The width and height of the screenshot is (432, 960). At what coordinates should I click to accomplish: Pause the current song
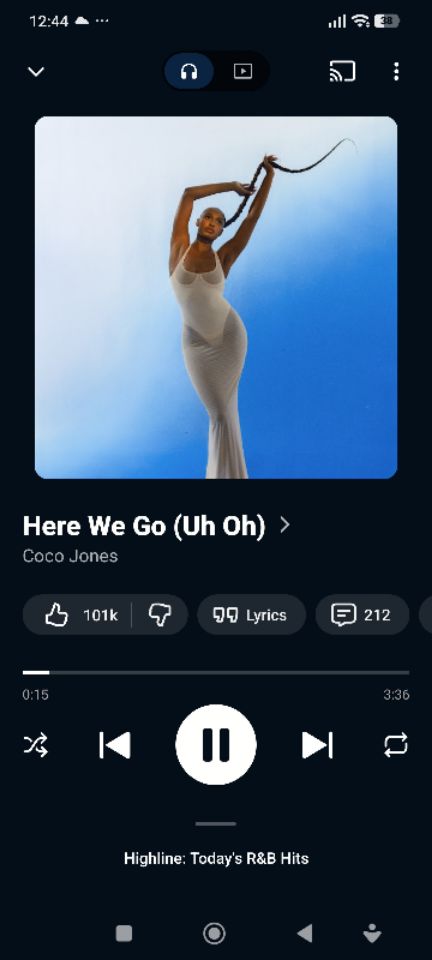coord(216,745)
